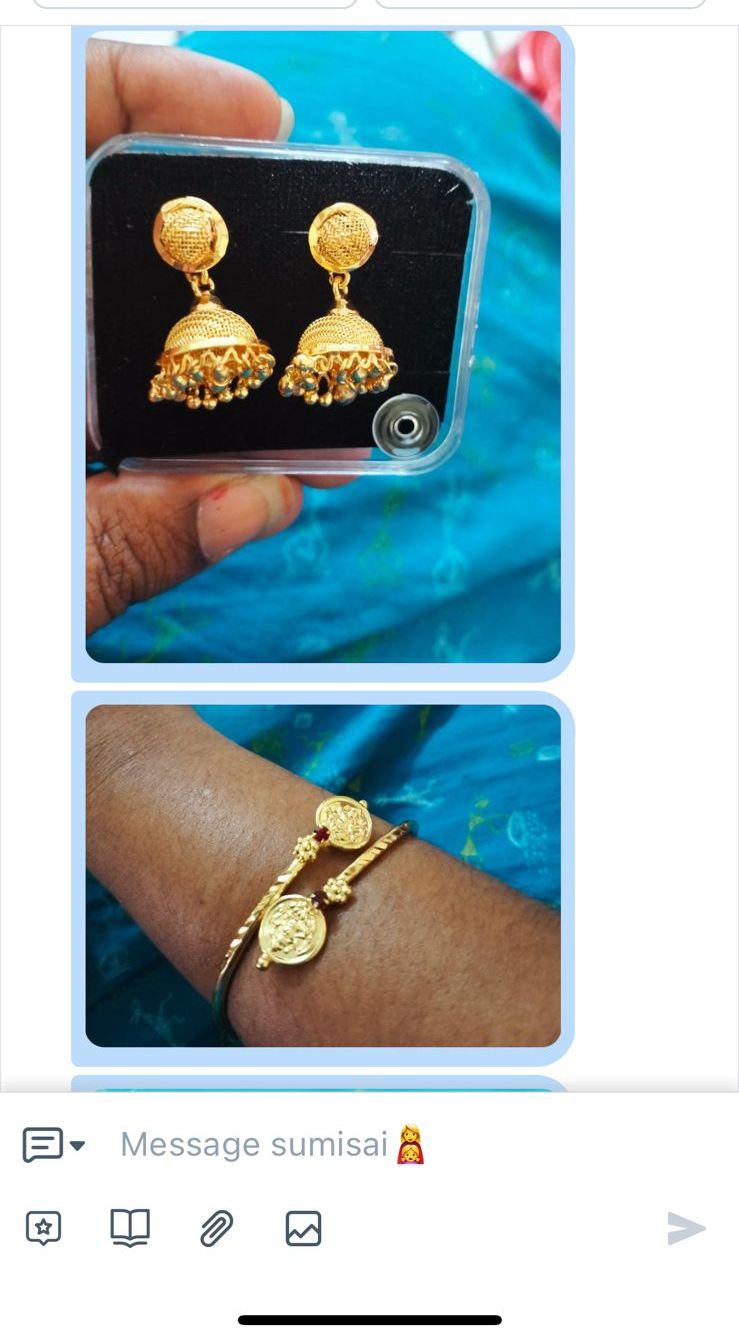This screenshot has width=739, height=1341.
Task: Attach a file with the paperclip
Action: point(216,1228)
